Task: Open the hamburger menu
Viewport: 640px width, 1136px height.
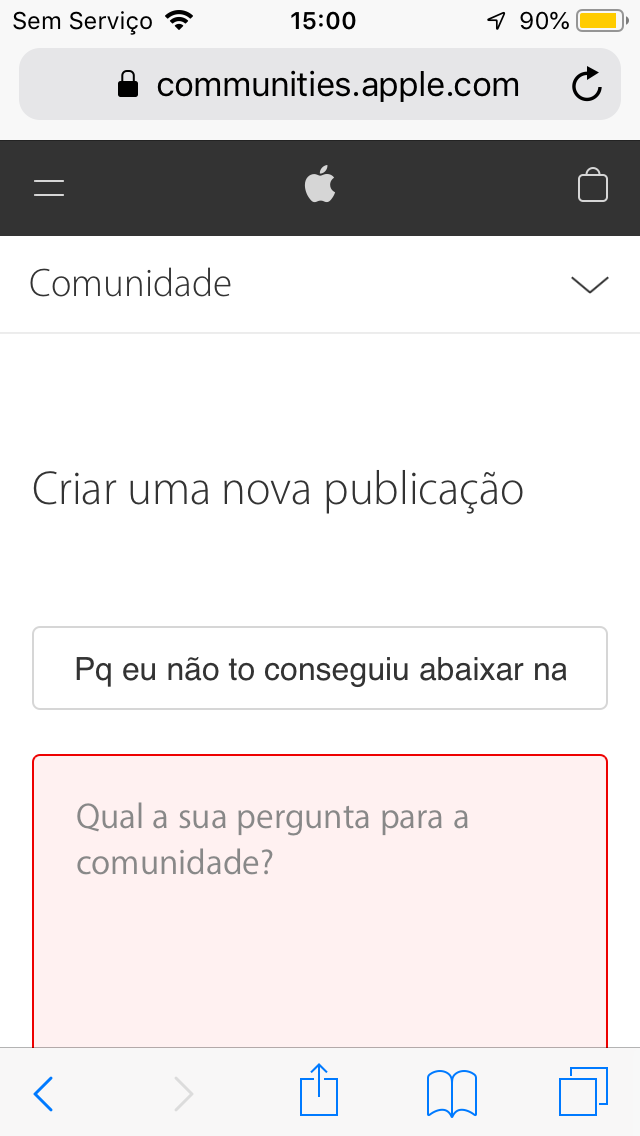Action: [x=49, y=187]
